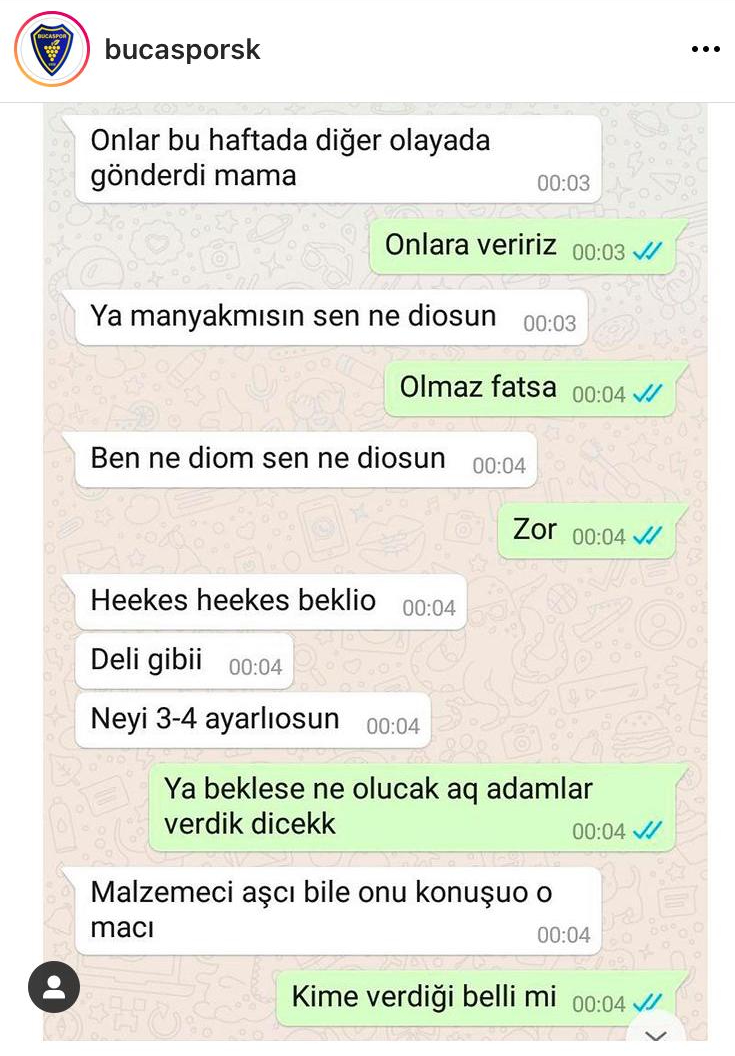
Task: Open the post's three-dot options menu
Action: 705,50
